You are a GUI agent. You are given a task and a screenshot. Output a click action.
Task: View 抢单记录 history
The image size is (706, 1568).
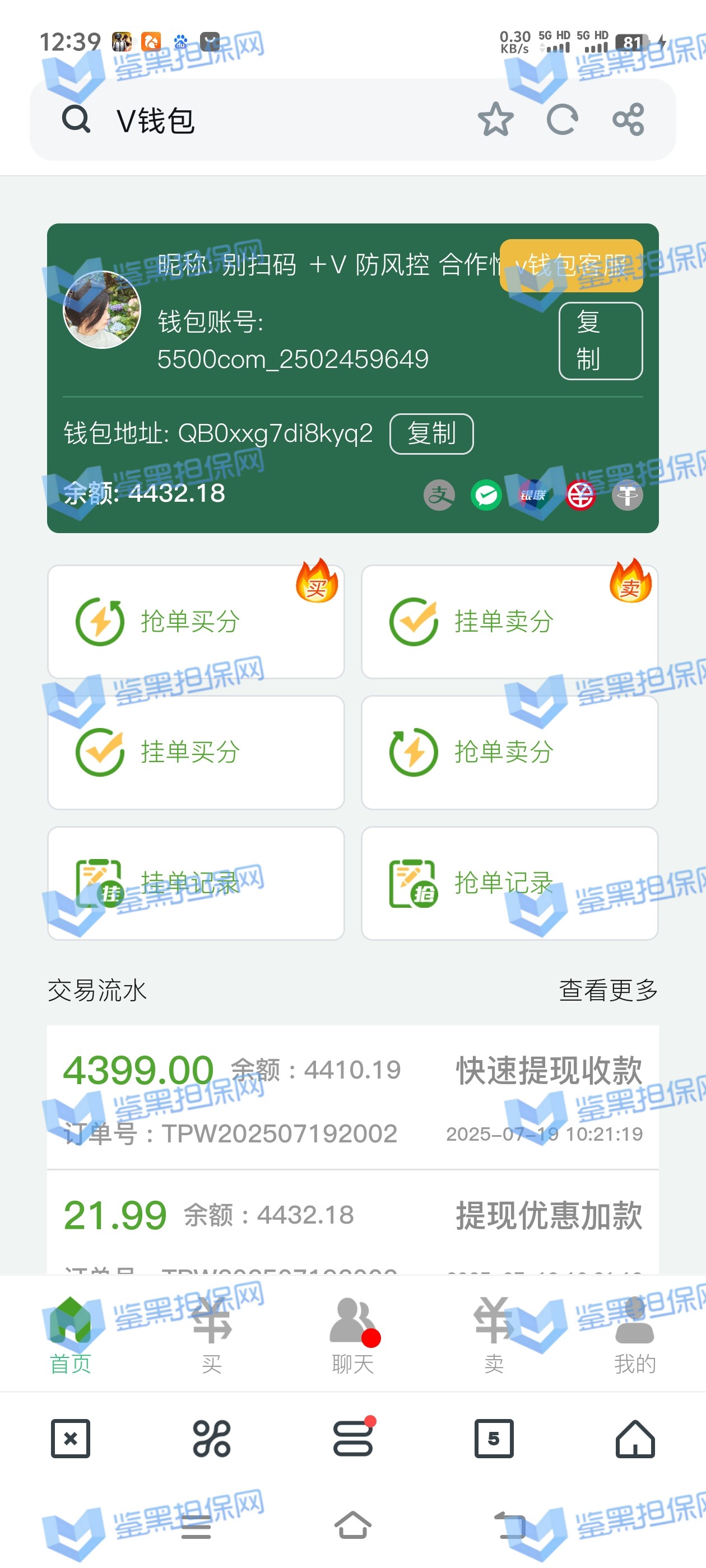click(x=509, y=883)
